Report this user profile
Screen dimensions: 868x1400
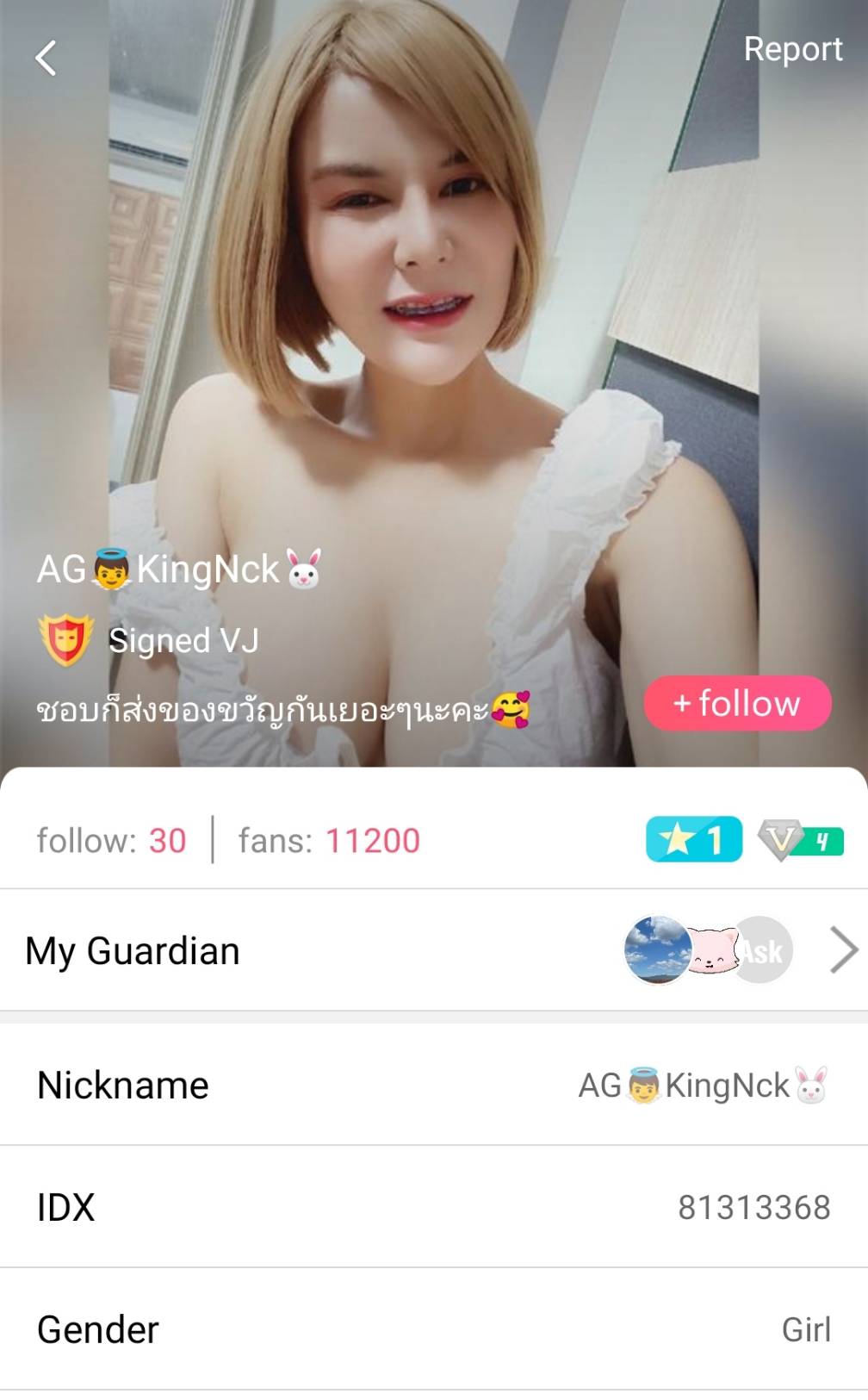[x=792, y=49]
